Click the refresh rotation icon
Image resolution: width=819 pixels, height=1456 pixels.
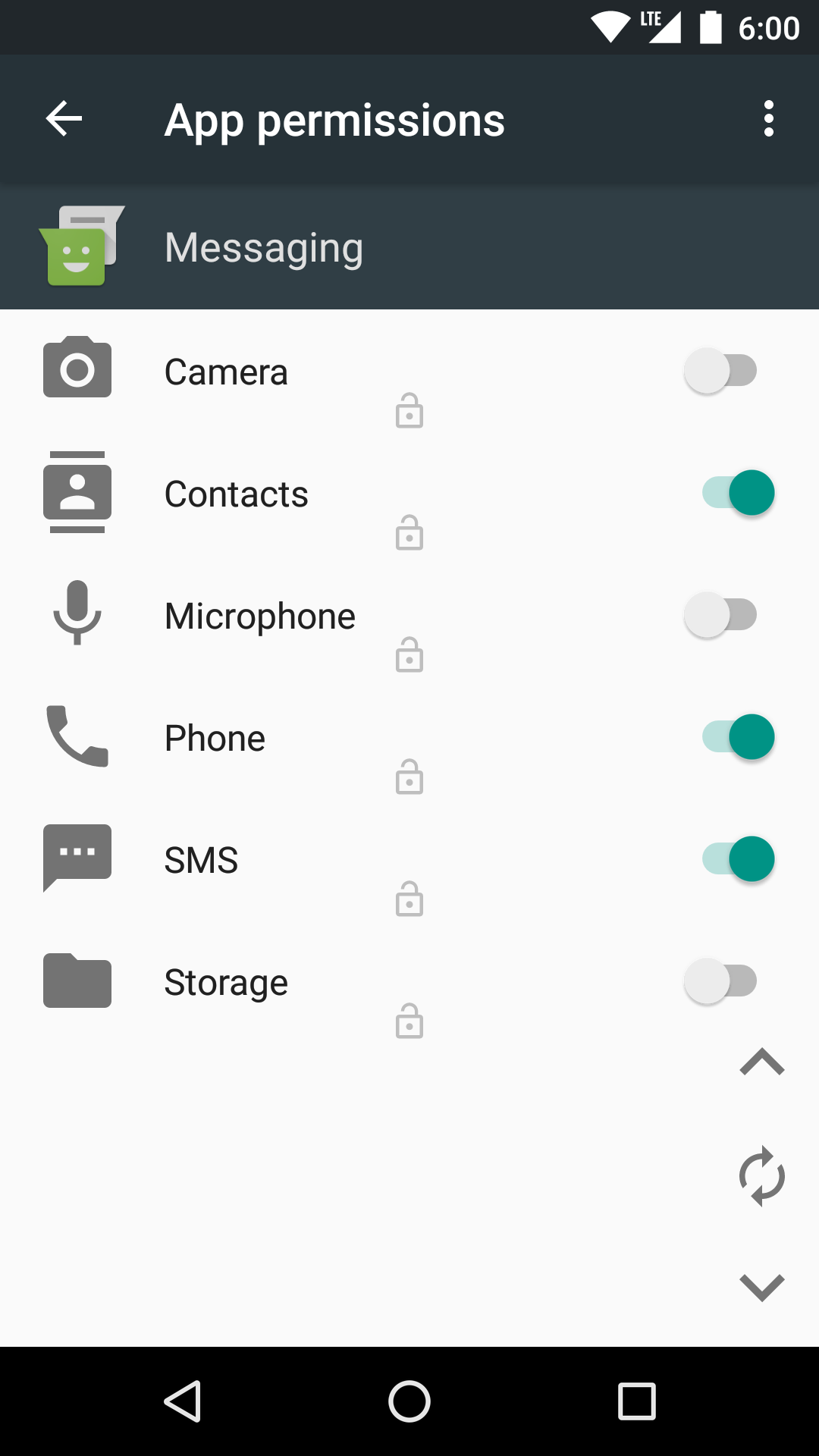[761, 1174]
